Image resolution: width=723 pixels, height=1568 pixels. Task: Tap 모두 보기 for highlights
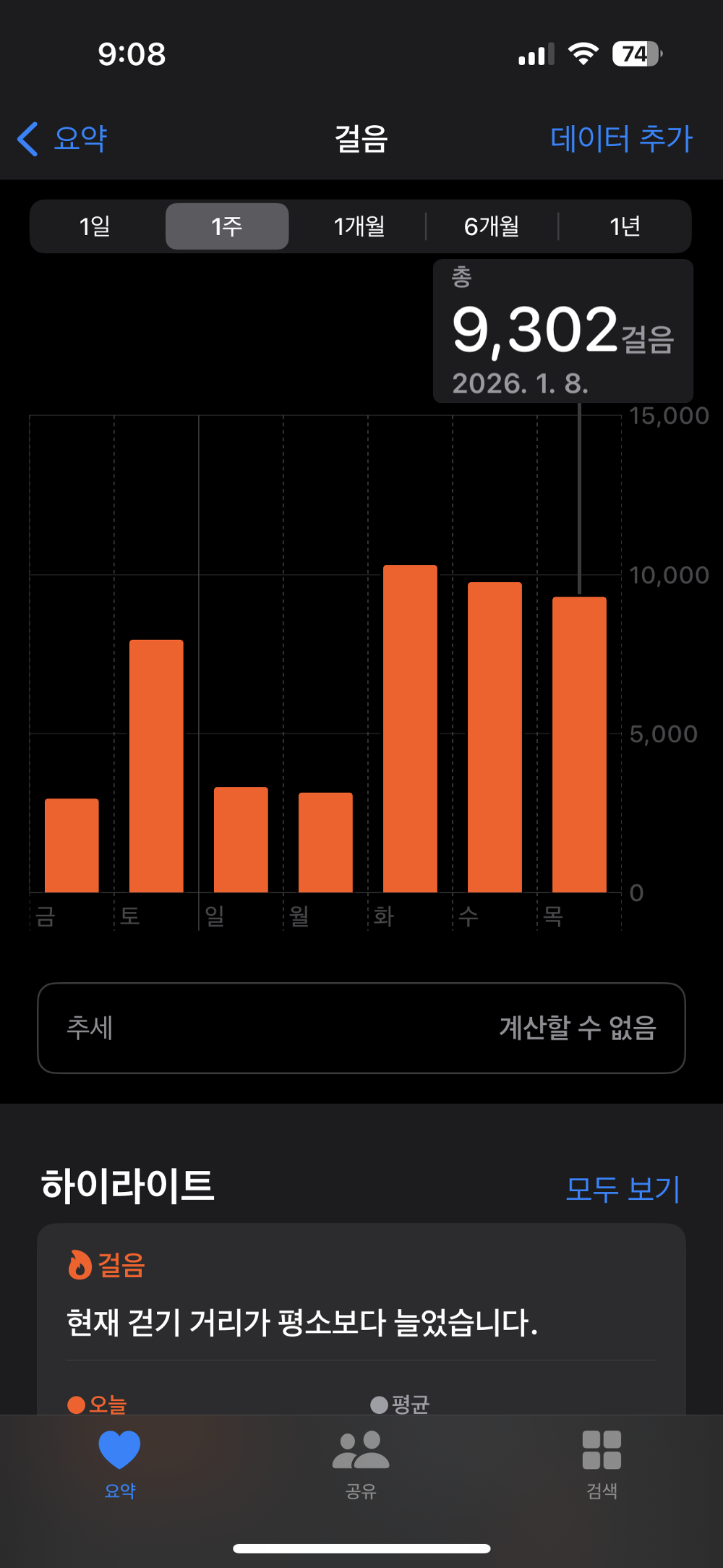623,1188
